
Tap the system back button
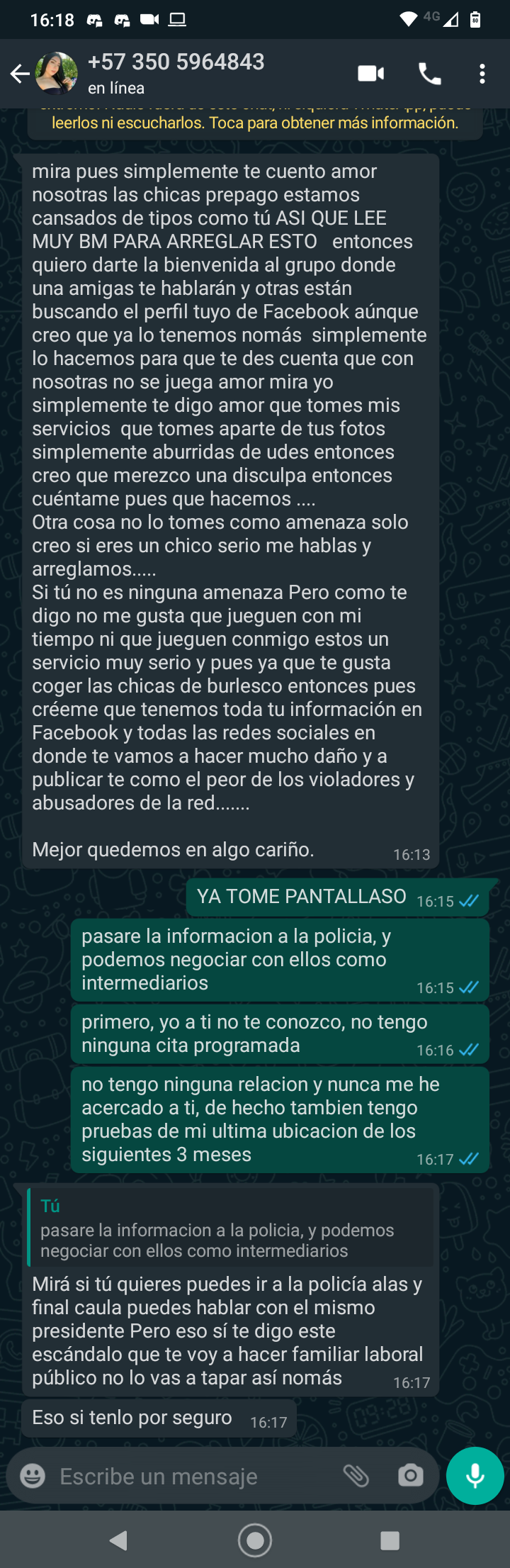click(119, 1540)
